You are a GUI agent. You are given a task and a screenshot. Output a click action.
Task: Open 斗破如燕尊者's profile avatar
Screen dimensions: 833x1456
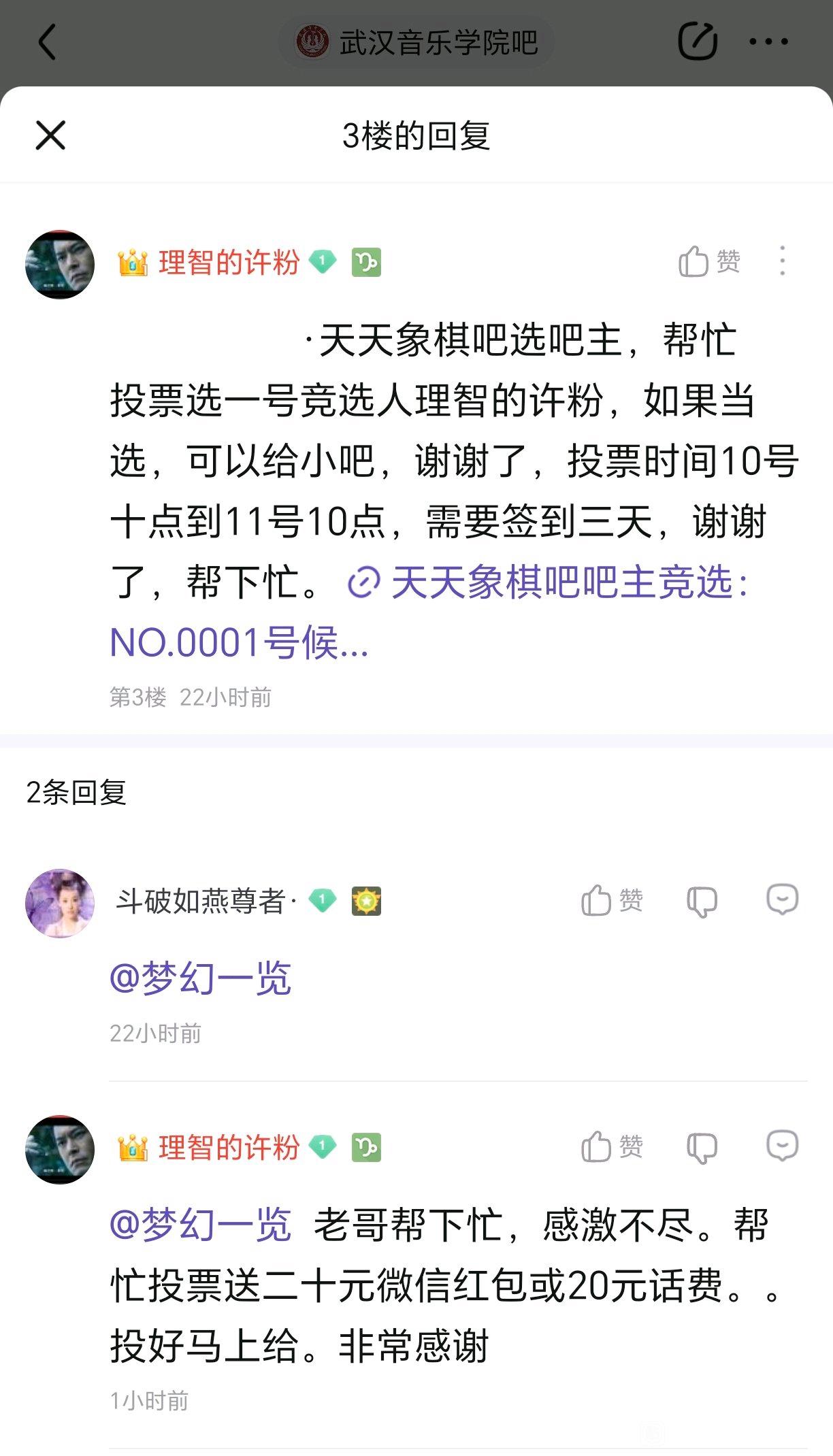(60, 904)
